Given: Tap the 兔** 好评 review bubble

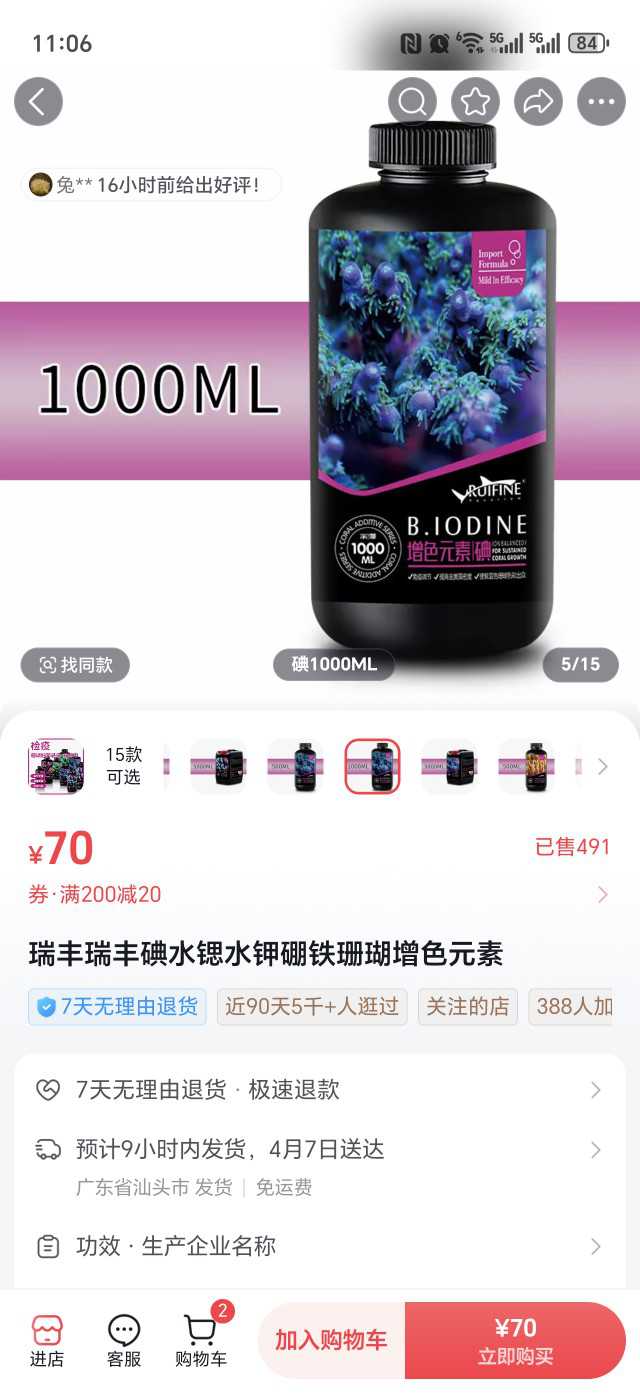Looking at the screenshot, I should (150, 185).
